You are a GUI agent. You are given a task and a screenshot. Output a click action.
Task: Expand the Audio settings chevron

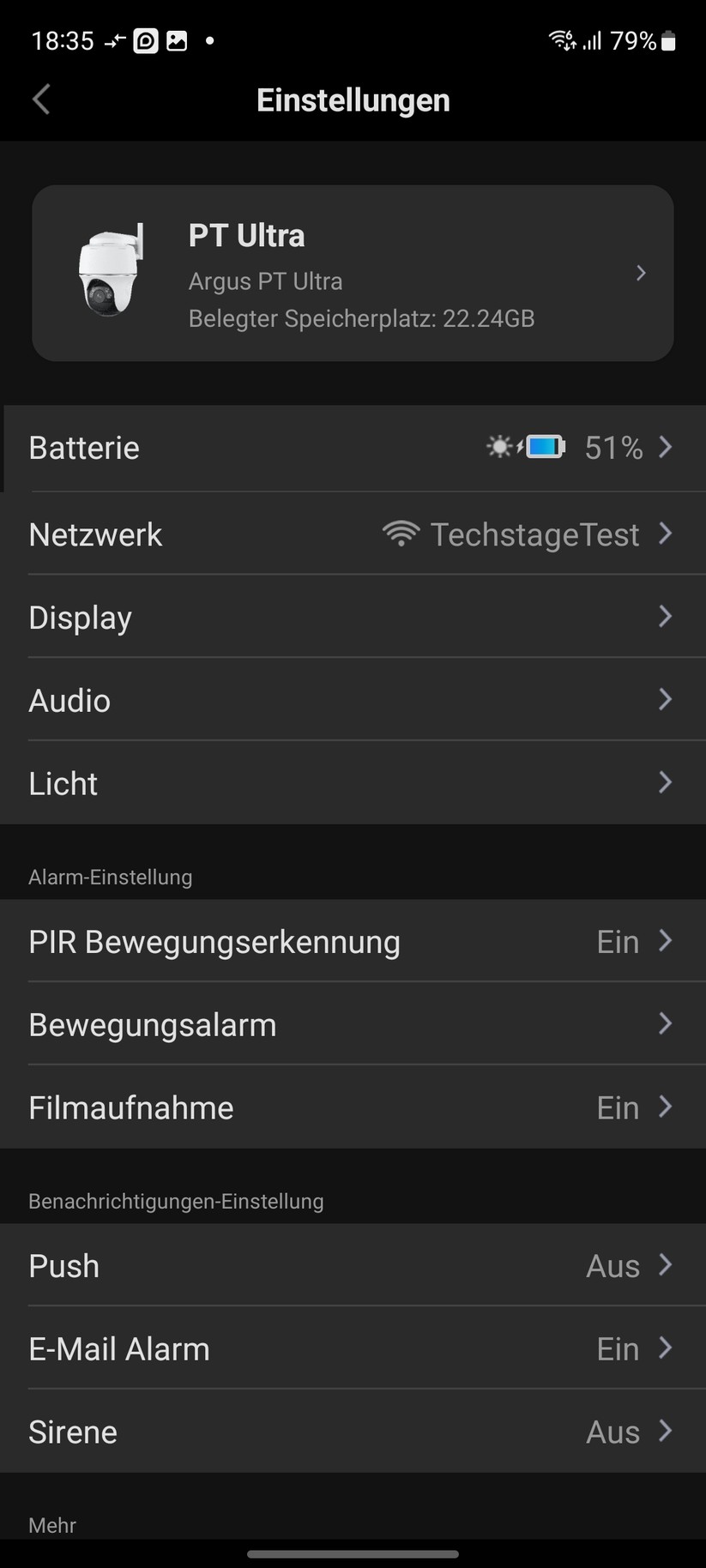[x=665, y=700]
